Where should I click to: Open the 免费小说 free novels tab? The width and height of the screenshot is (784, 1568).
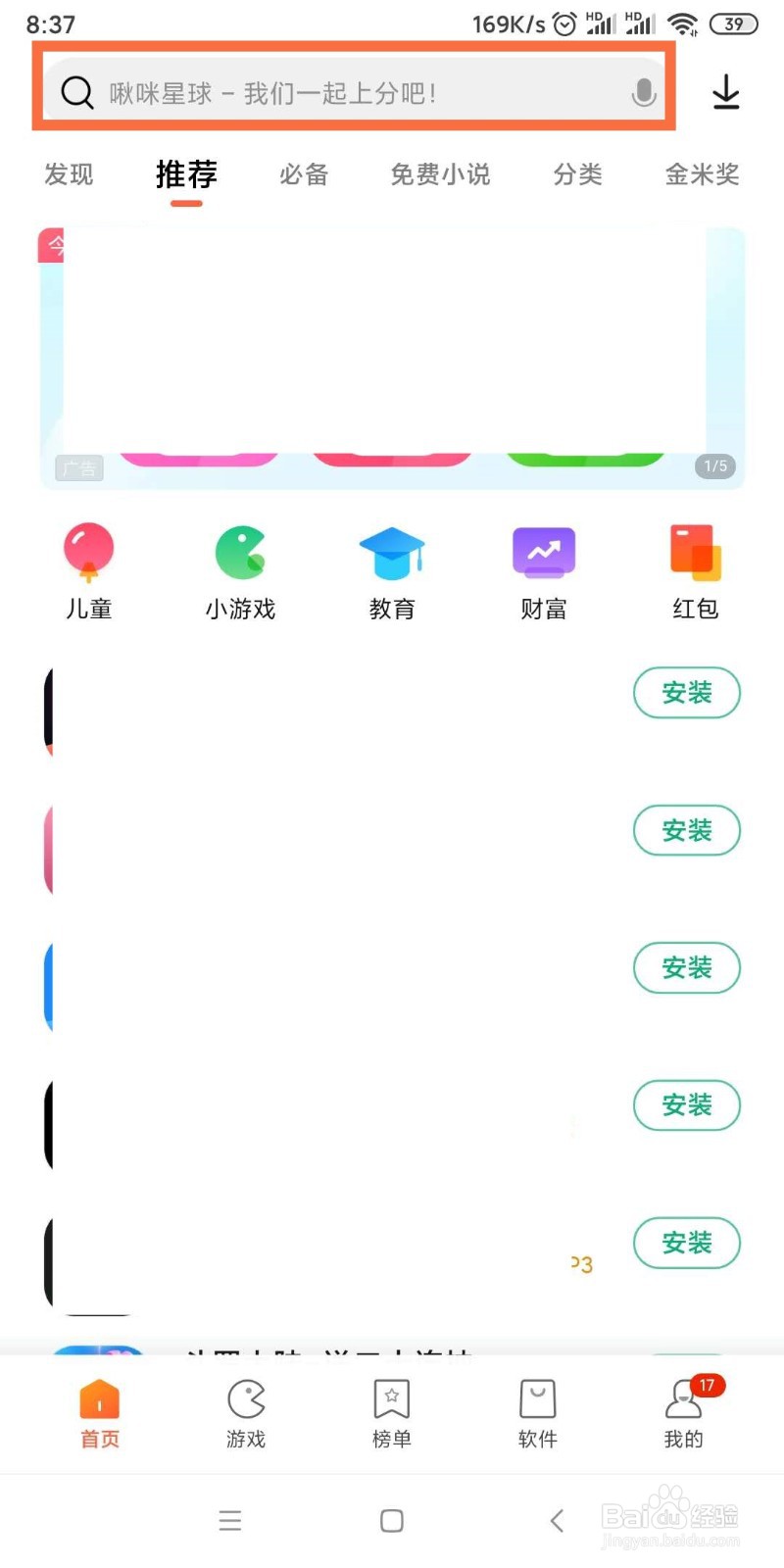(439, 174)
